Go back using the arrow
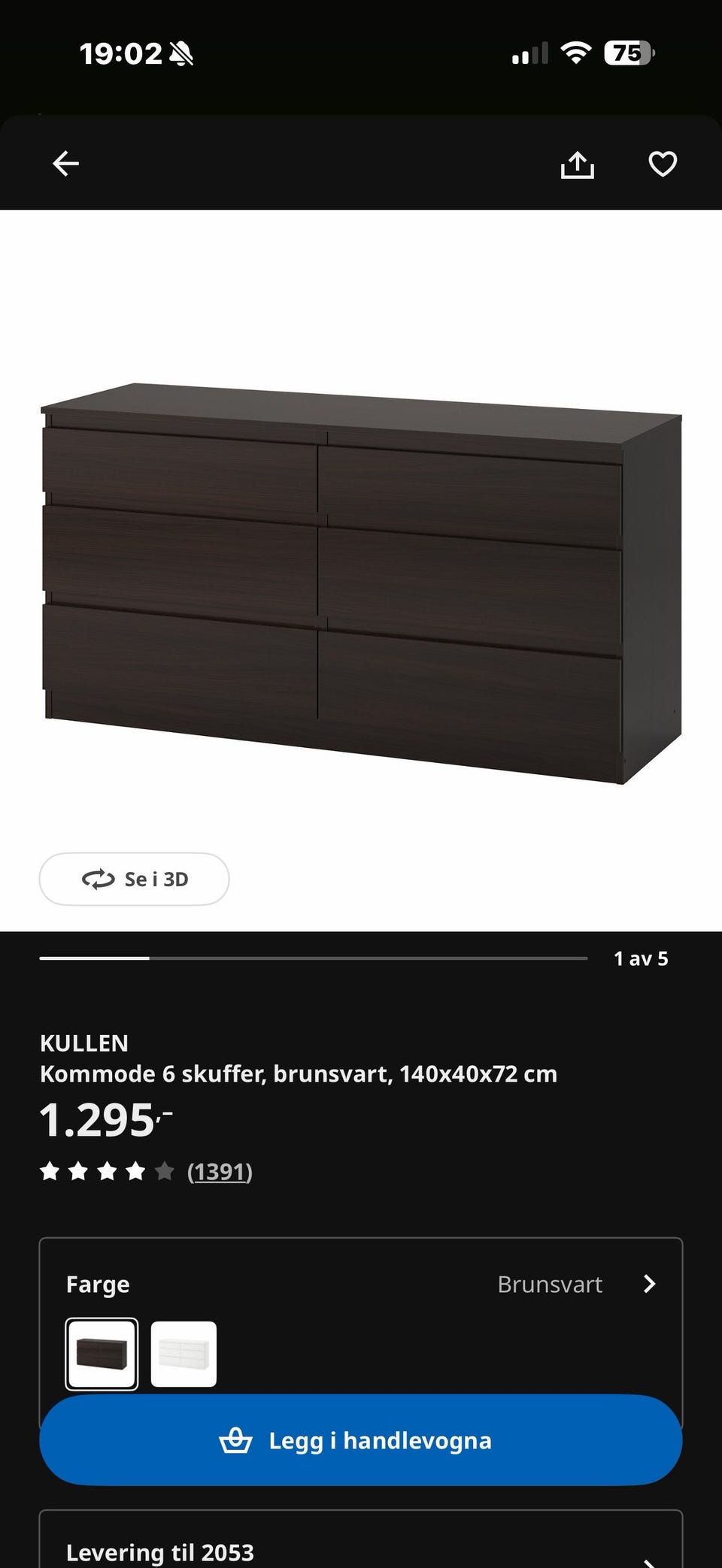 (x=65, y=164)
